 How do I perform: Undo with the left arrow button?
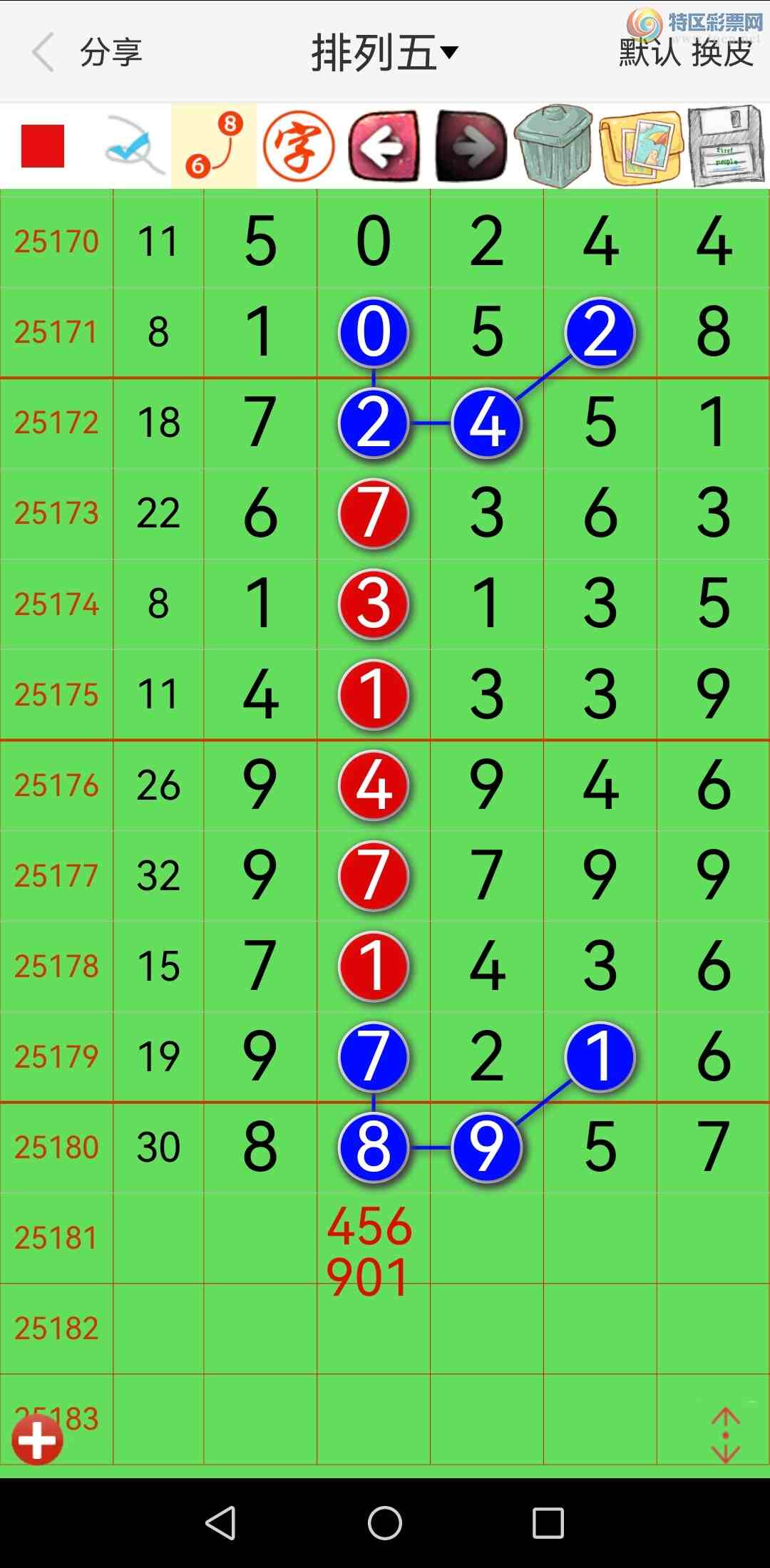[x=385, y=146]
